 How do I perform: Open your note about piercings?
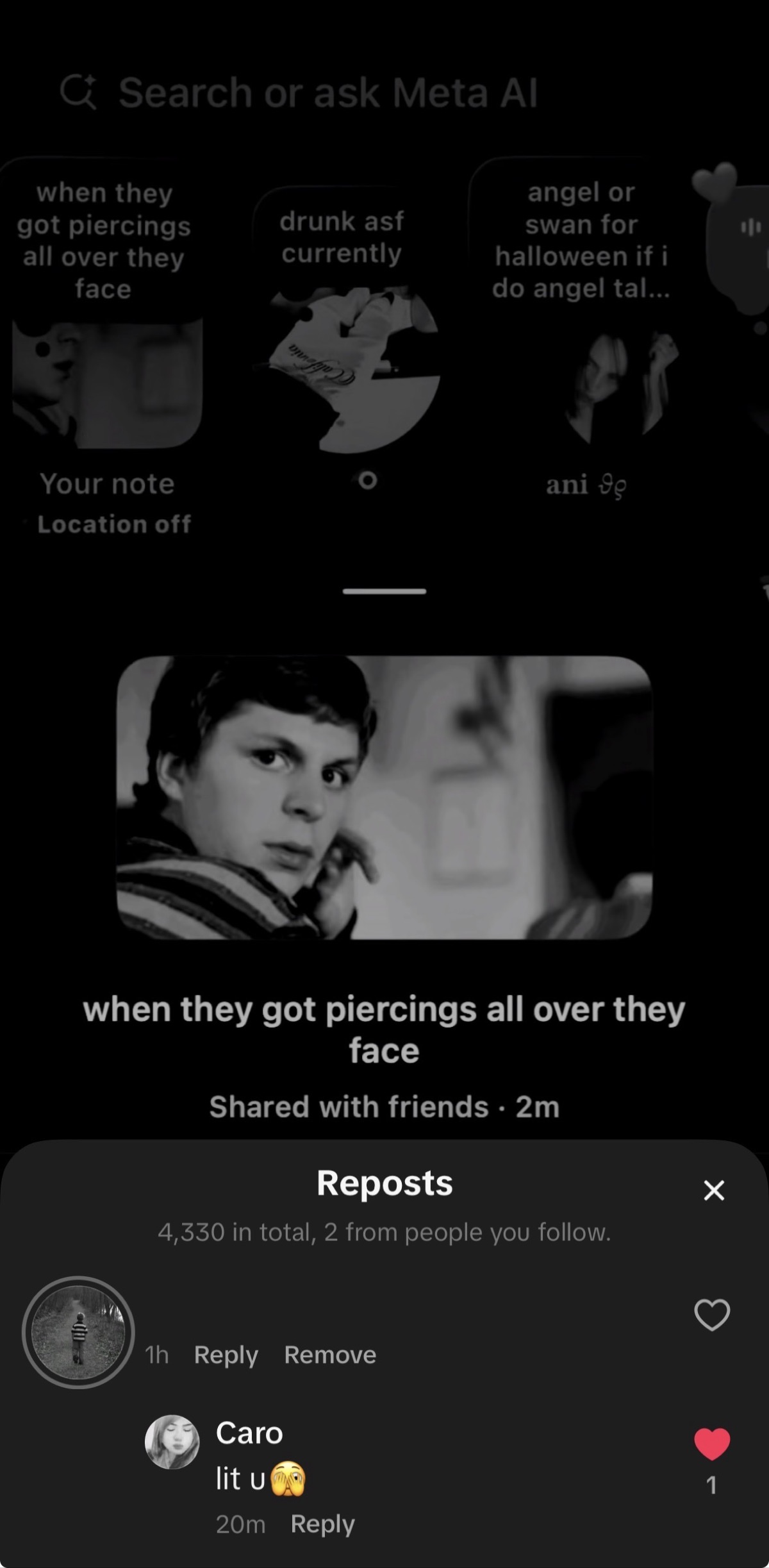pyautogui.click(x=103, y=301)
